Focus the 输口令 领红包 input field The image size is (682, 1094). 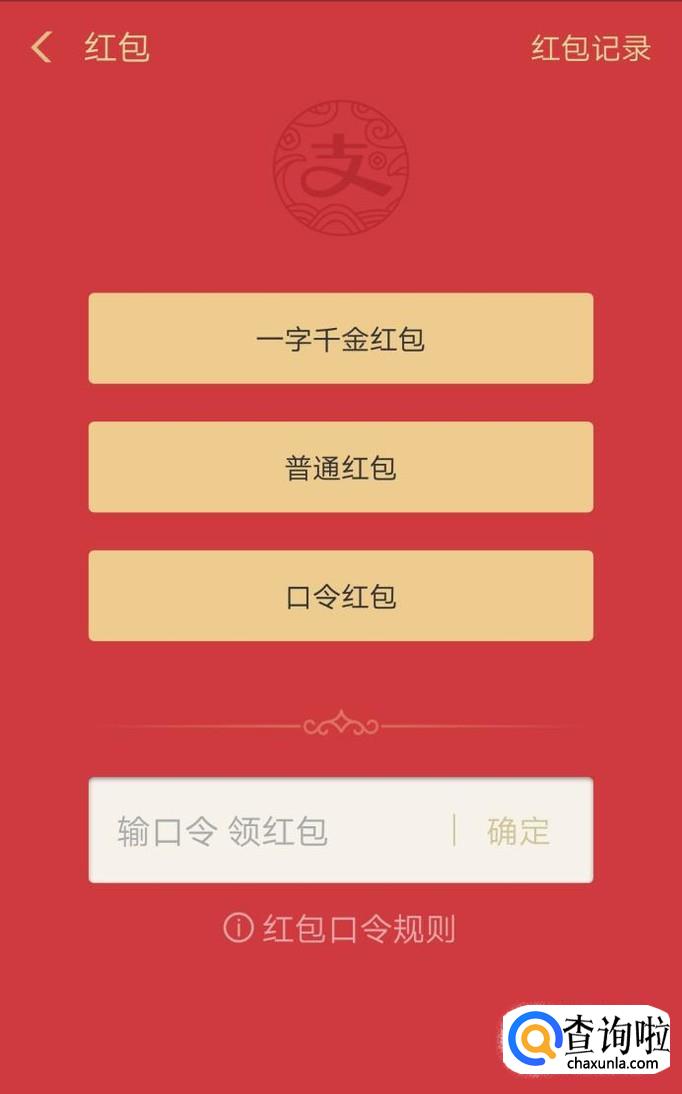(x=272, y=830)
